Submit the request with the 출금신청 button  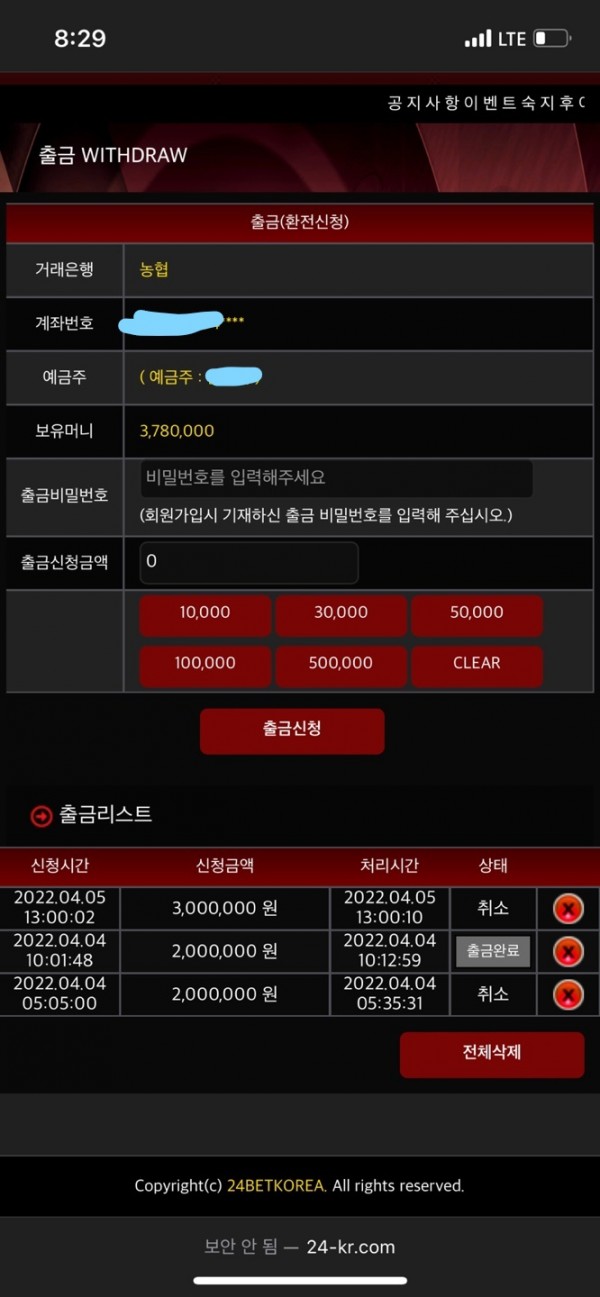point(292,730)
